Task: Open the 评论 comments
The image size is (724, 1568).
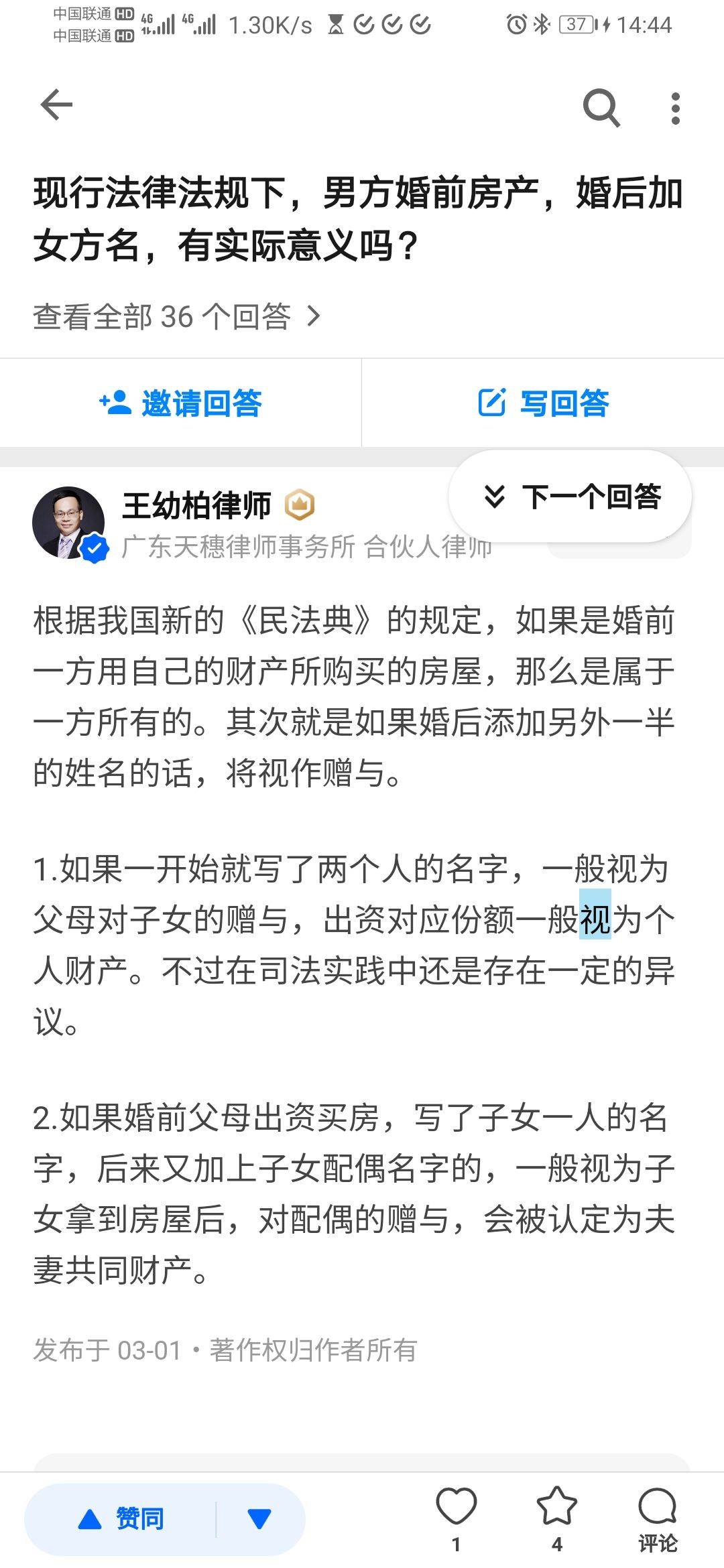Action: pyautogui.click(x=658, y=1514)
